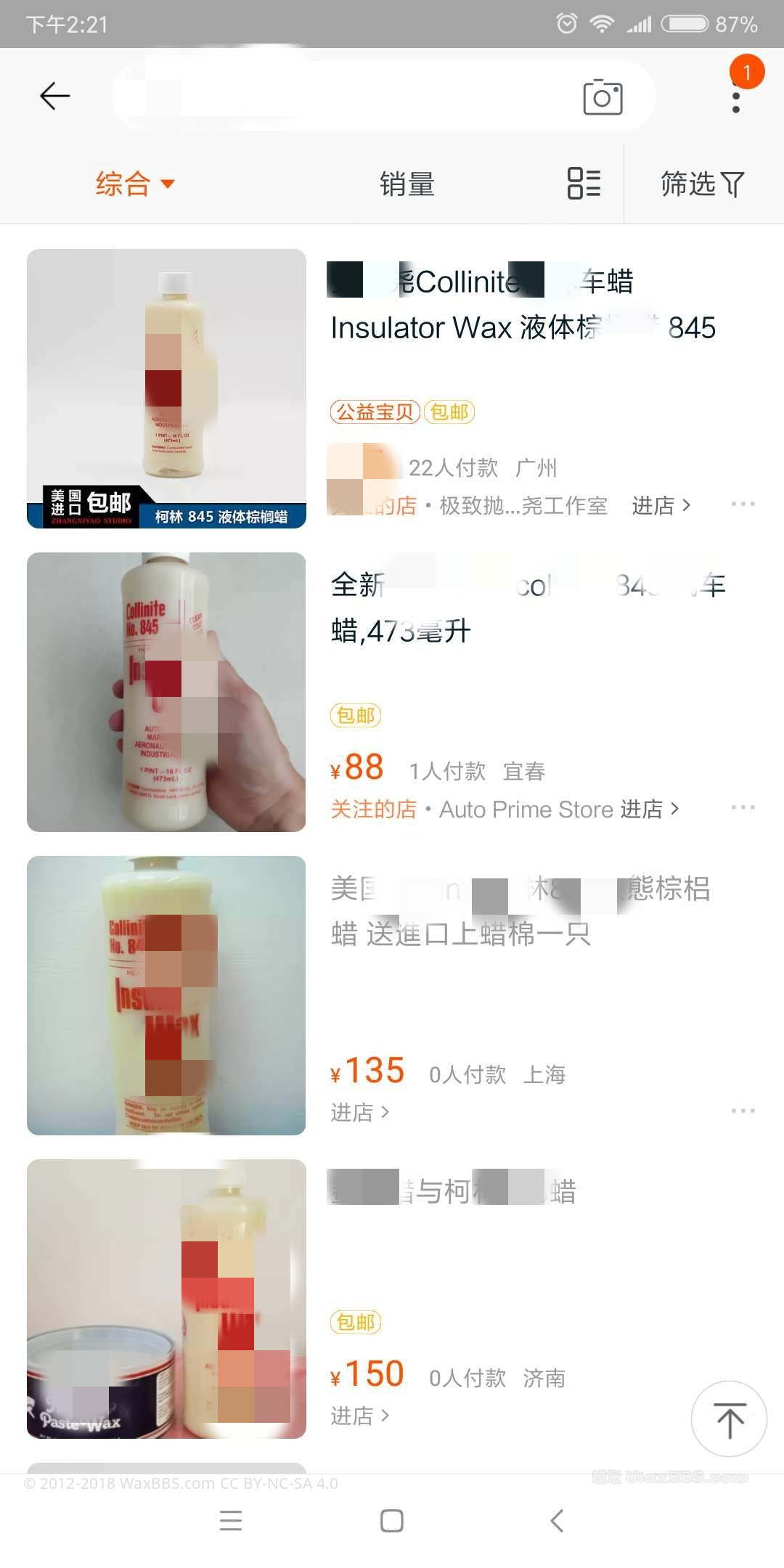
Task: Switch list layout view icon
Action: 584,183
